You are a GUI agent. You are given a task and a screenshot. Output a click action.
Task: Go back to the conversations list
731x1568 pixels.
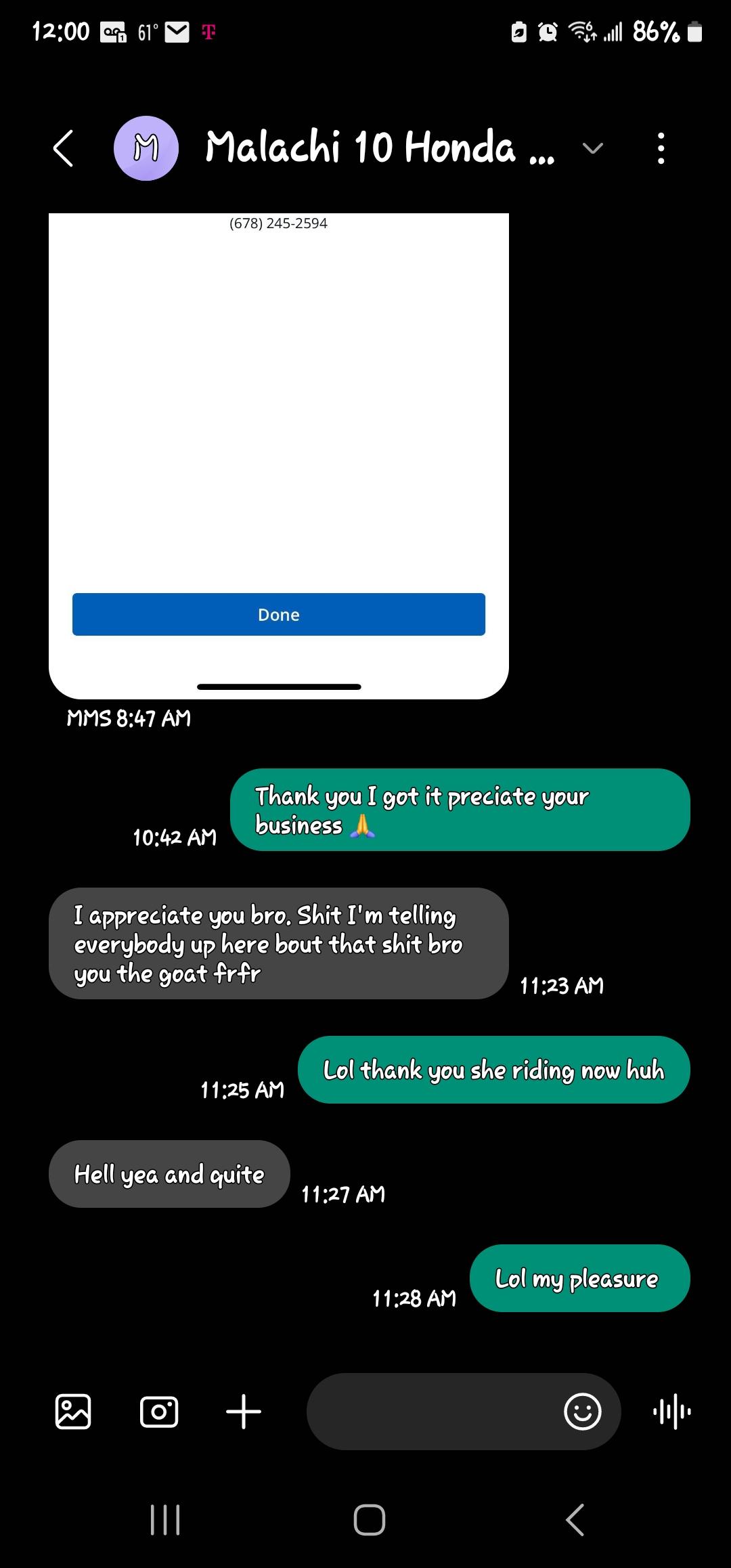click(63, 148)
